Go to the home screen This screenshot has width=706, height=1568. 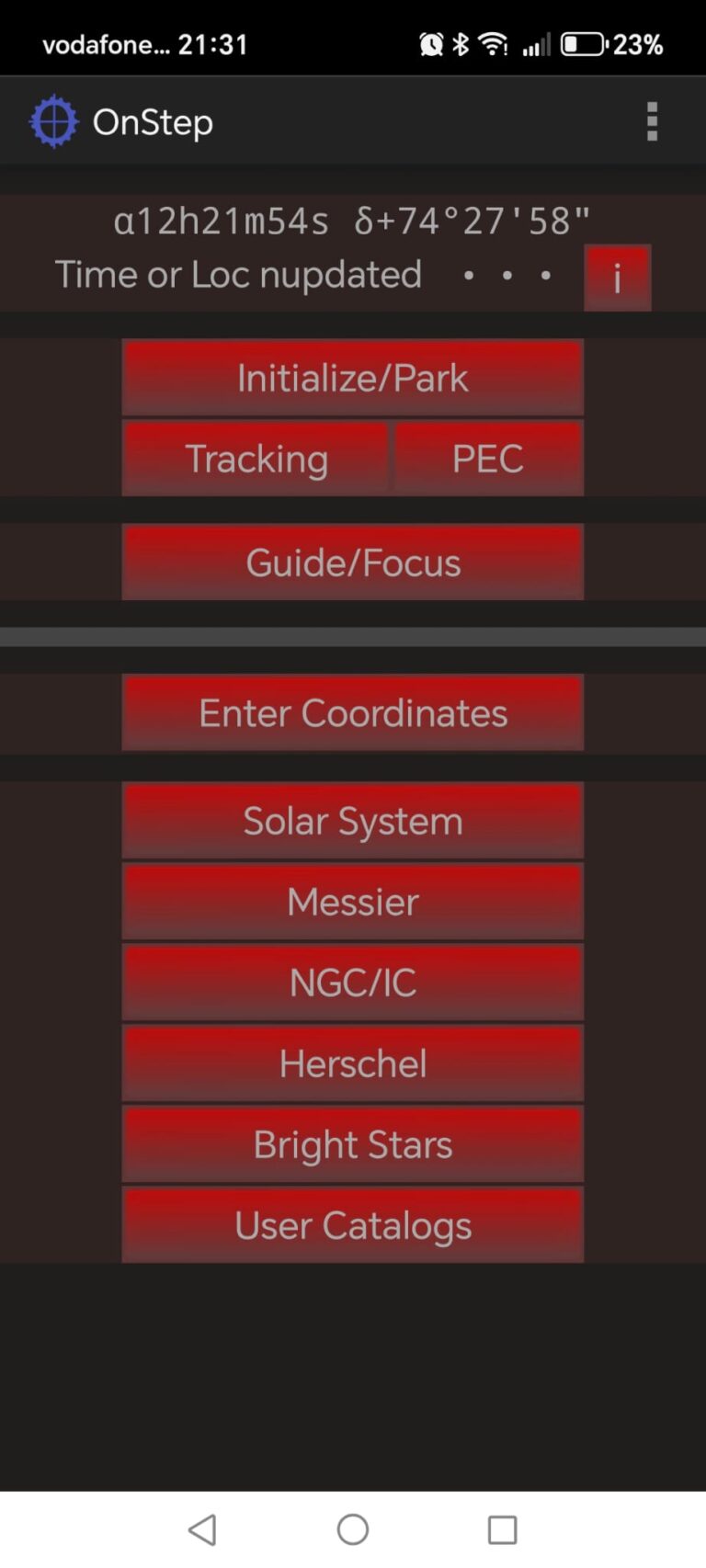point(353,1529)
